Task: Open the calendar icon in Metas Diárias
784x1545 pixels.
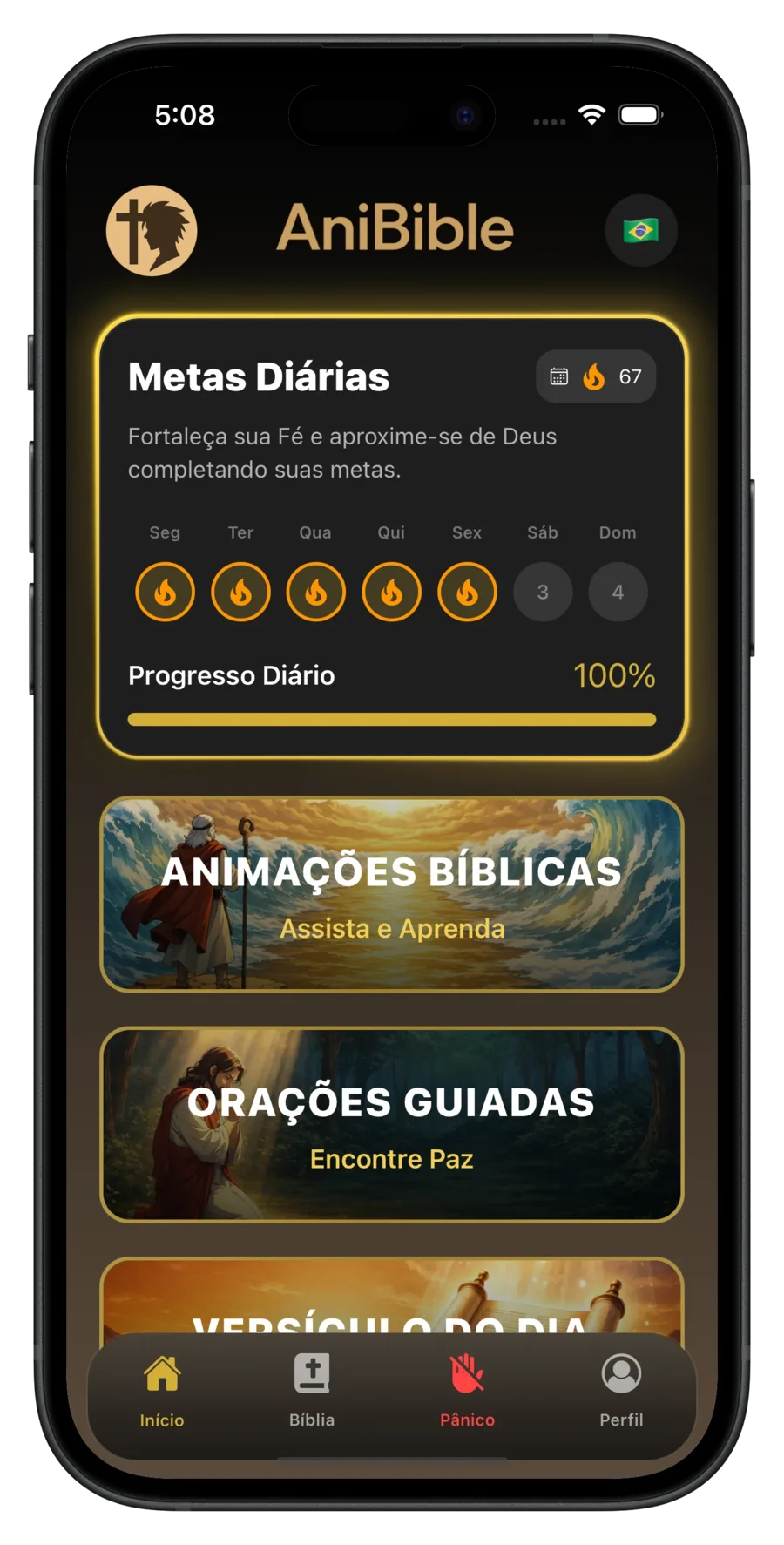Action: [559, 376]
